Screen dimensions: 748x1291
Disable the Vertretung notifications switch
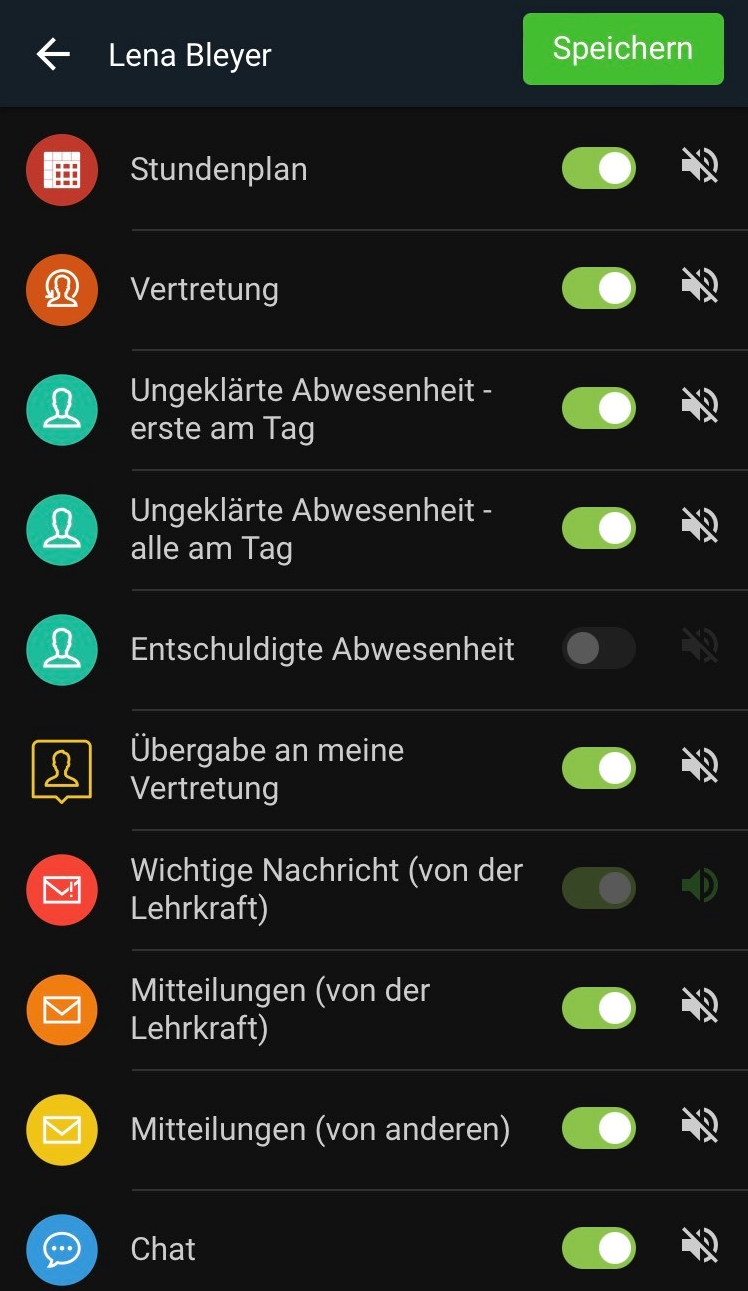click(x=599, y=288)
